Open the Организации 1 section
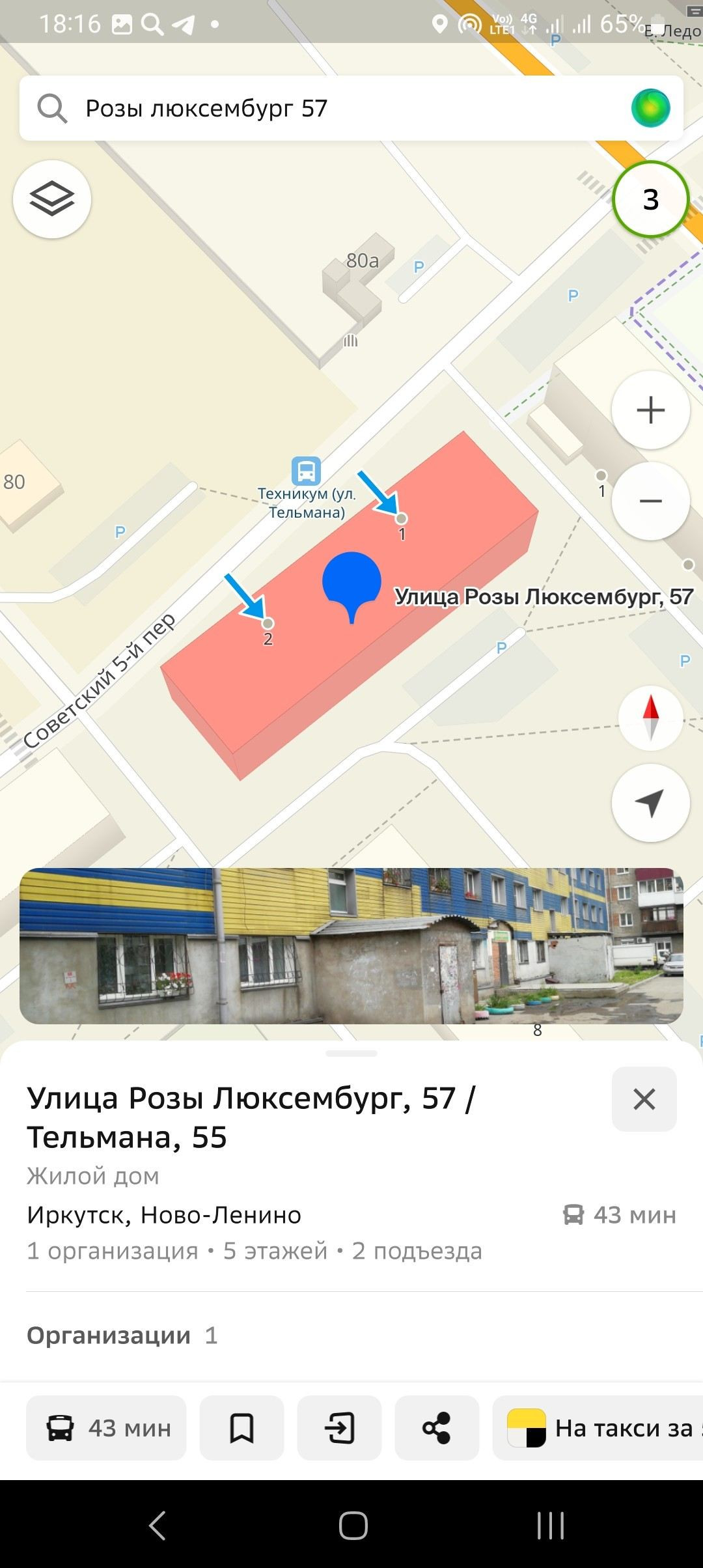This screenshot has width=703, height=1568. [x=122, y=1336]
